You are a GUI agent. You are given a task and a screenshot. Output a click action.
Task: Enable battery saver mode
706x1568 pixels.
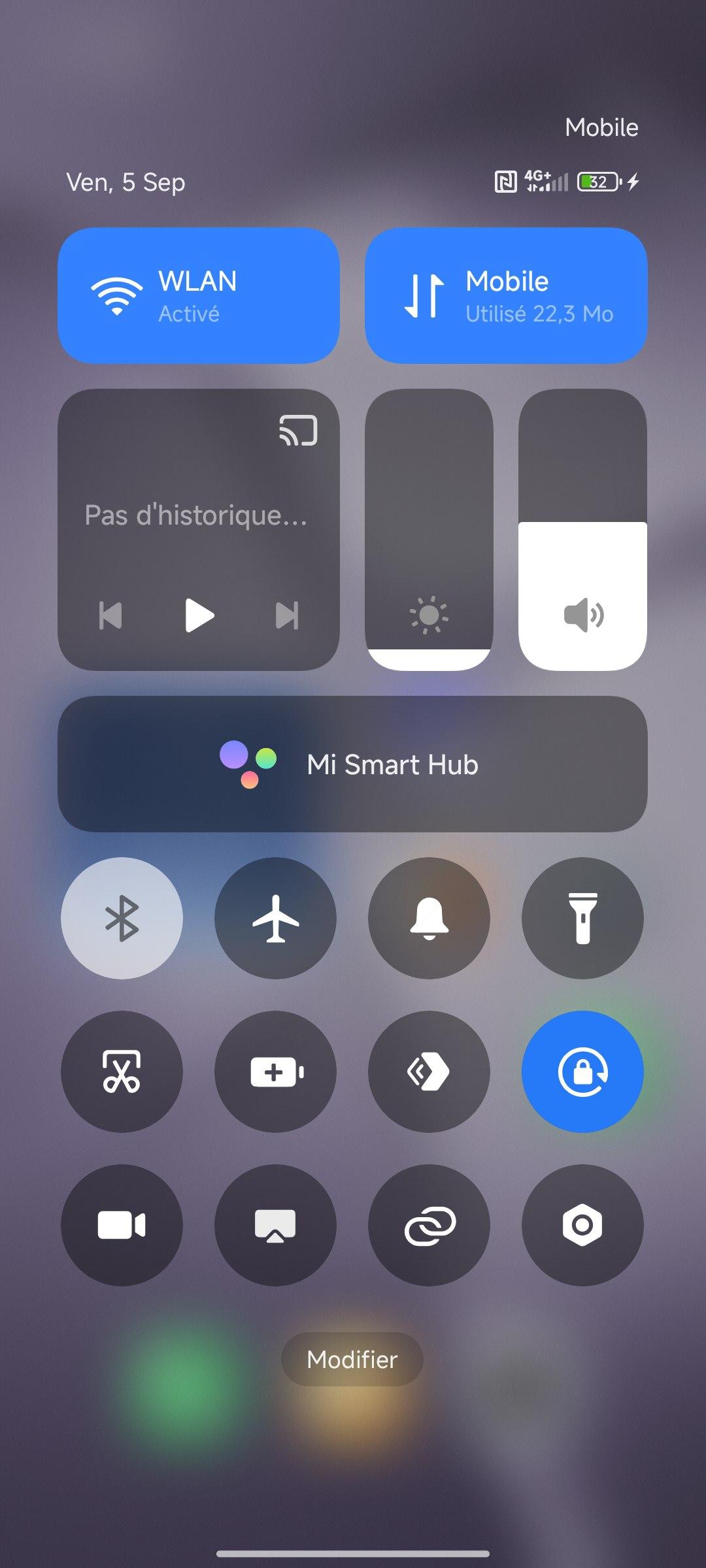[275, 1071]
